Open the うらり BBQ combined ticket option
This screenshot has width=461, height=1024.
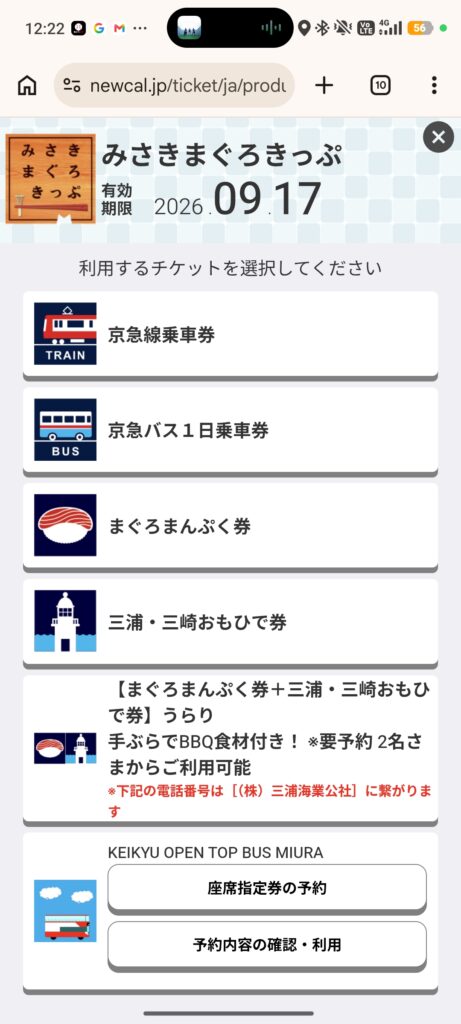click(230, 748)
